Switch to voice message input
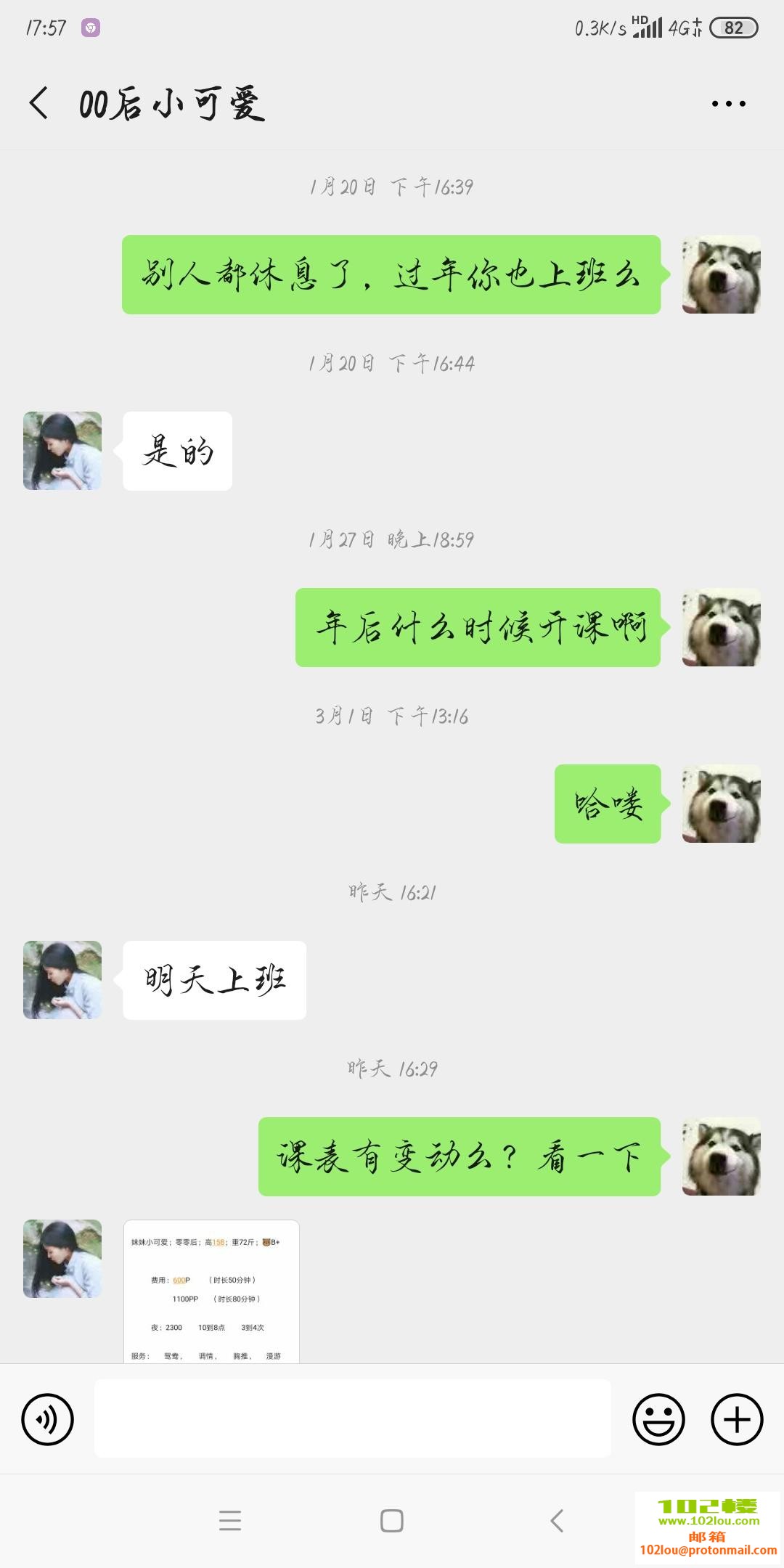 (x=48, y=1419)
